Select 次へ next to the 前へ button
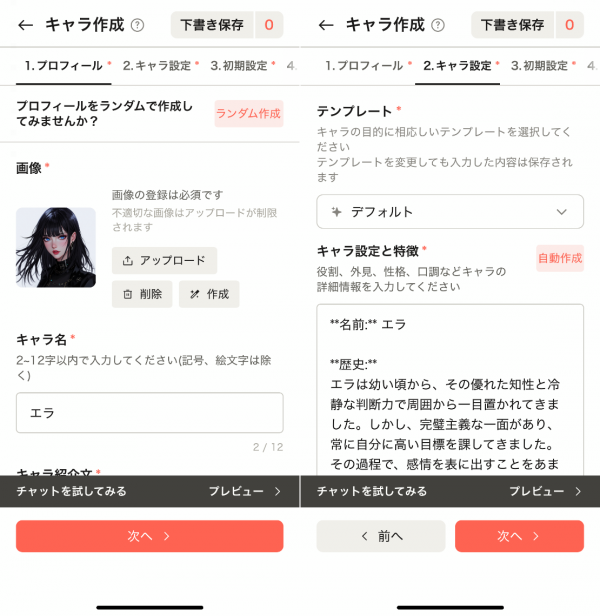This screenshot has width=600, height=616. pyautogui.click(x=519, y=536)
